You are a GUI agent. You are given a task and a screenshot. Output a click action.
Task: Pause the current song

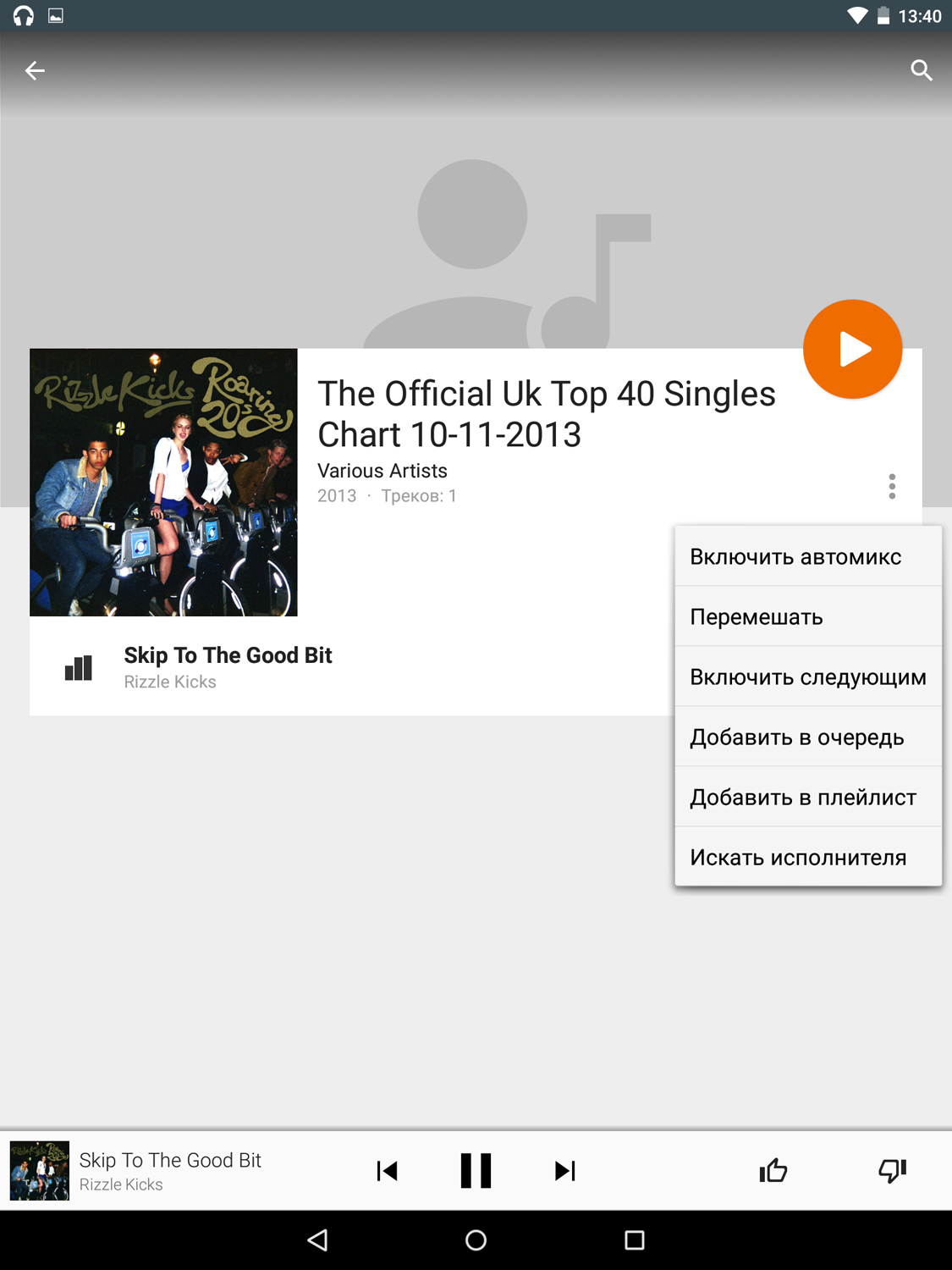coord(476,1171)
